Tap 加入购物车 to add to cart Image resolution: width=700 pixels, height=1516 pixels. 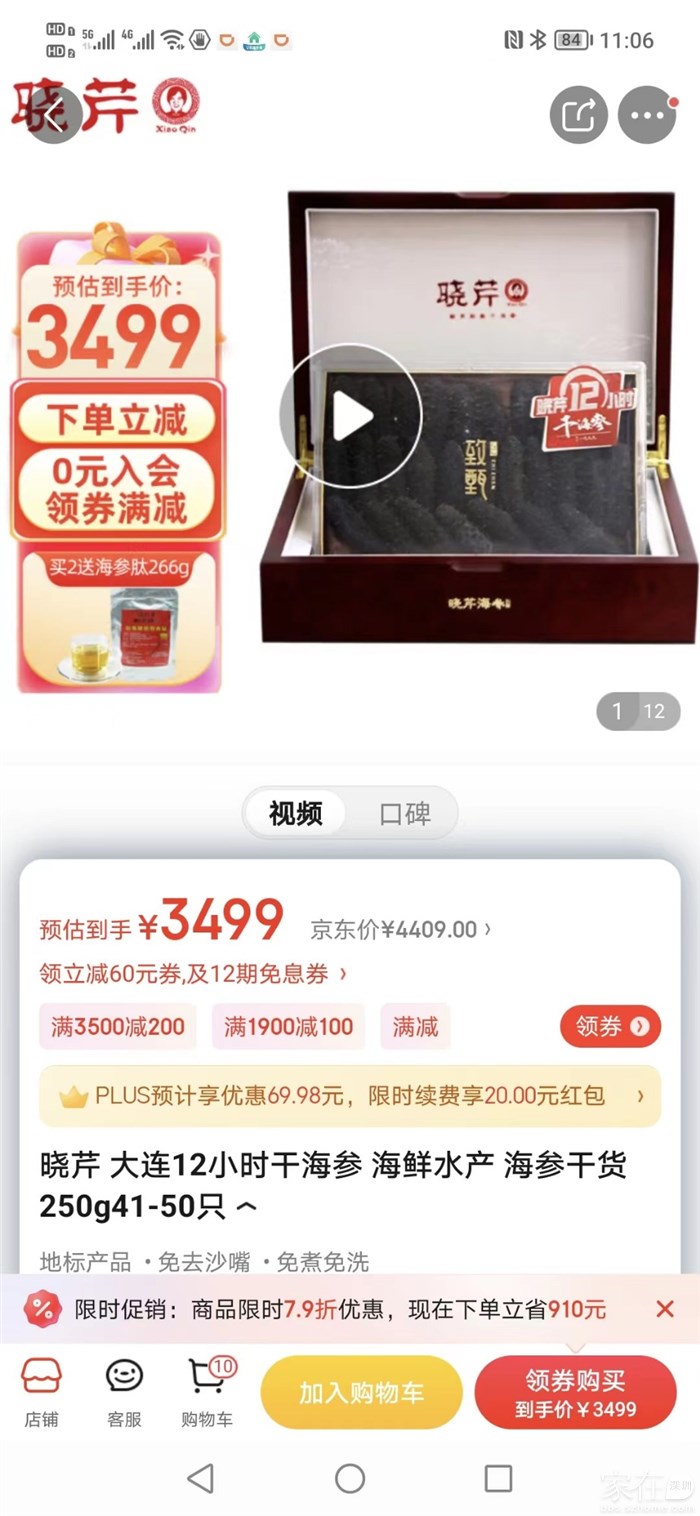(361, 1393)
